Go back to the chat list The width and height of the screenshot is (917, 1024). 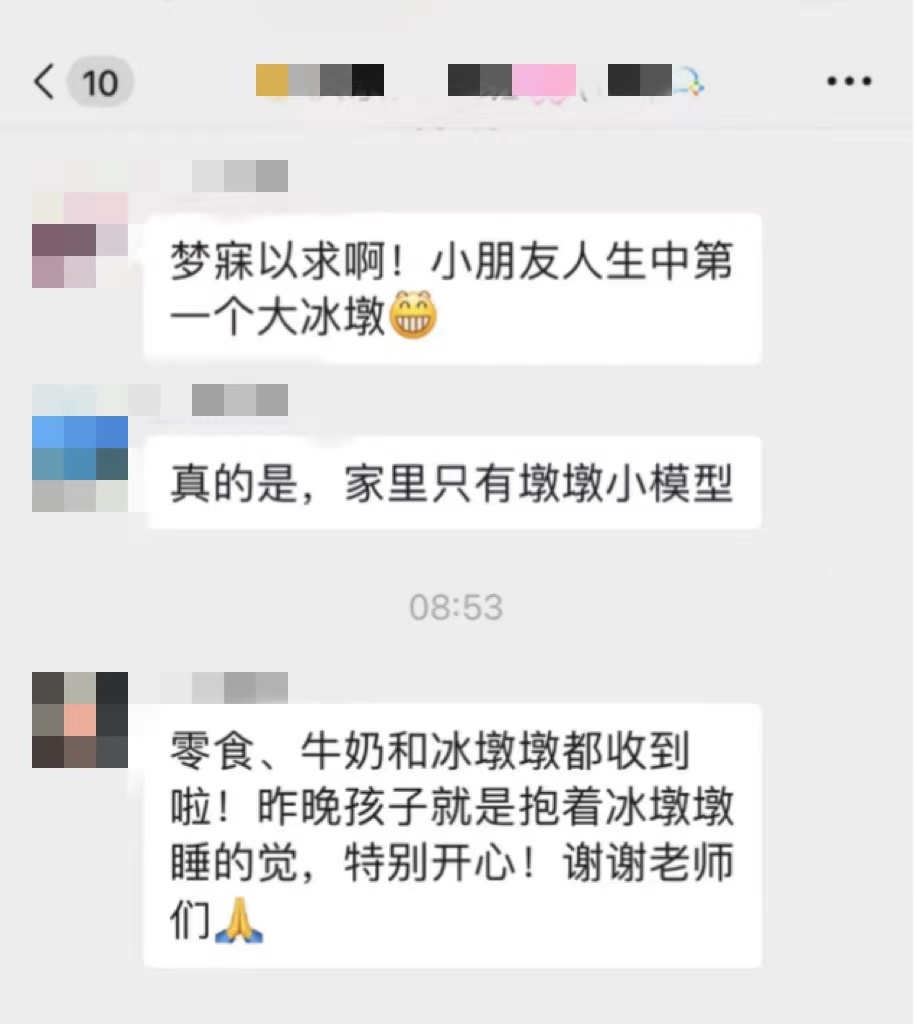coord(46,81)
